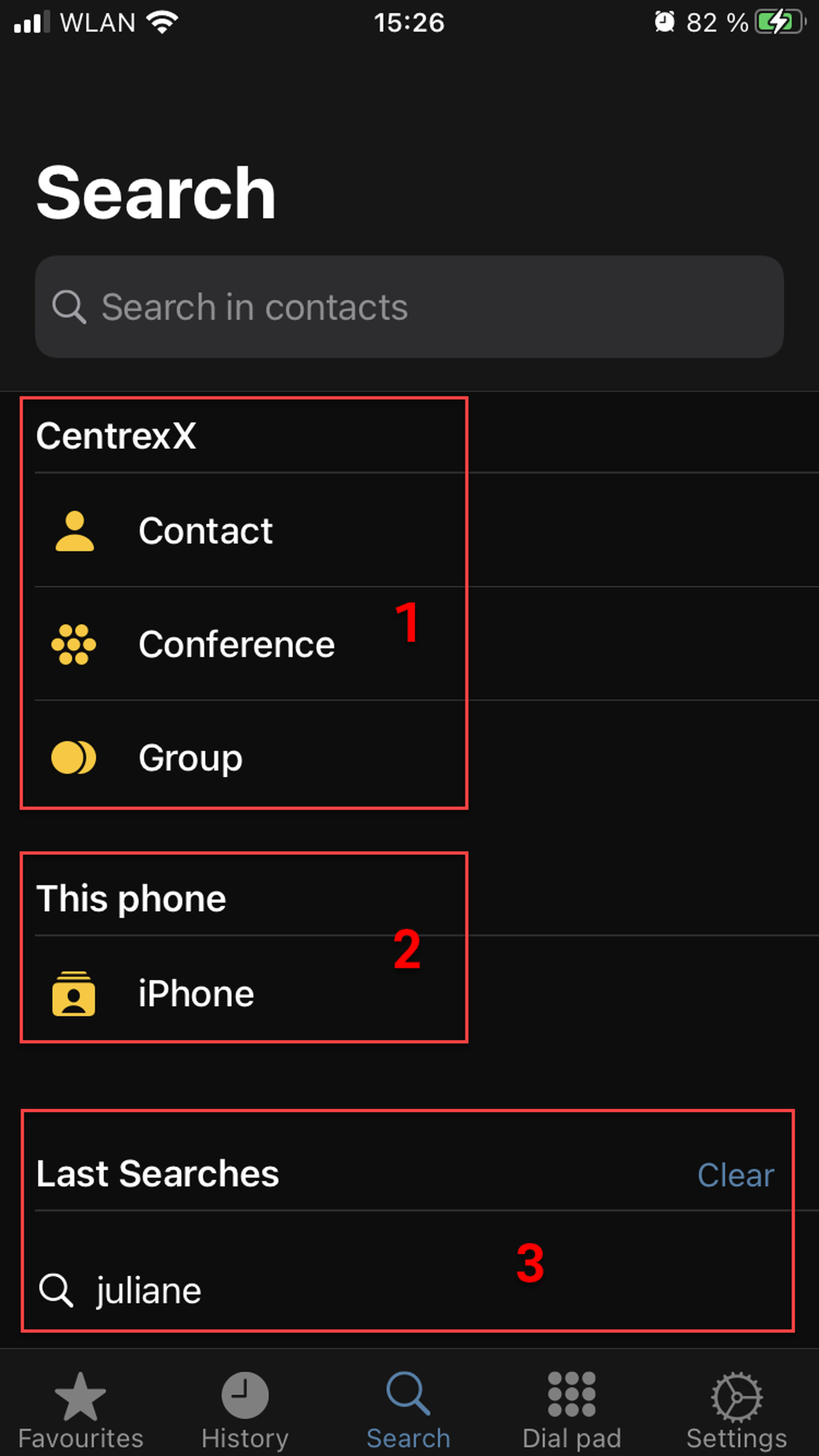The width and height of the screenshot is (819, 1456).
Task: Open iPhone contacts under This phone
Action: 196,993
